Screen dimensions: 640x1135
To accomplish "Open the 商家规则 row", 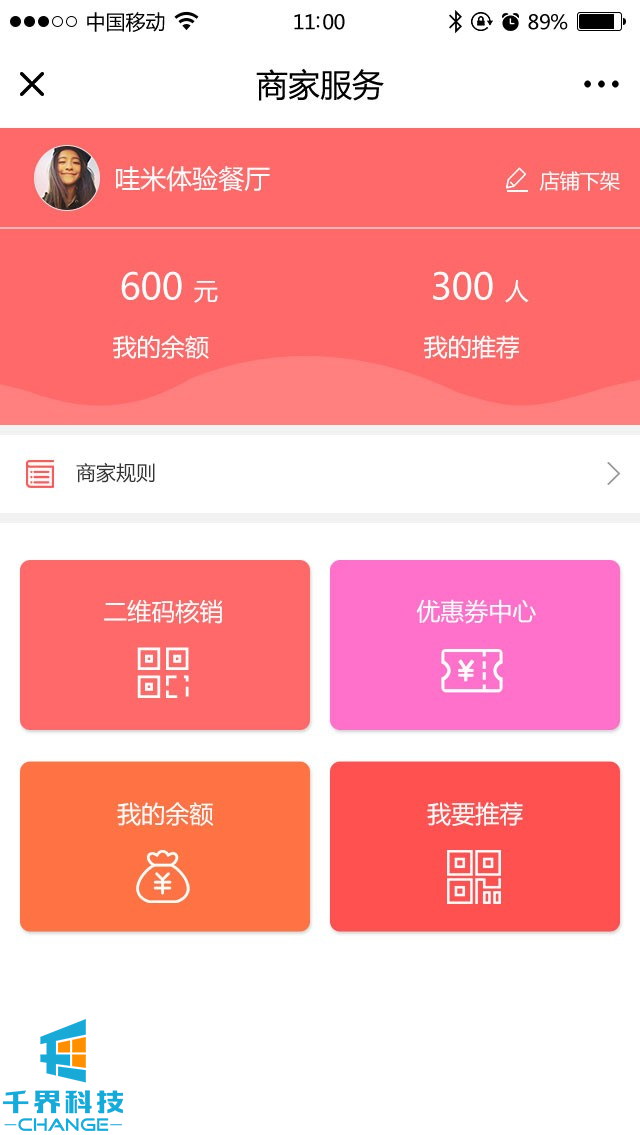I will click(320, 474).
